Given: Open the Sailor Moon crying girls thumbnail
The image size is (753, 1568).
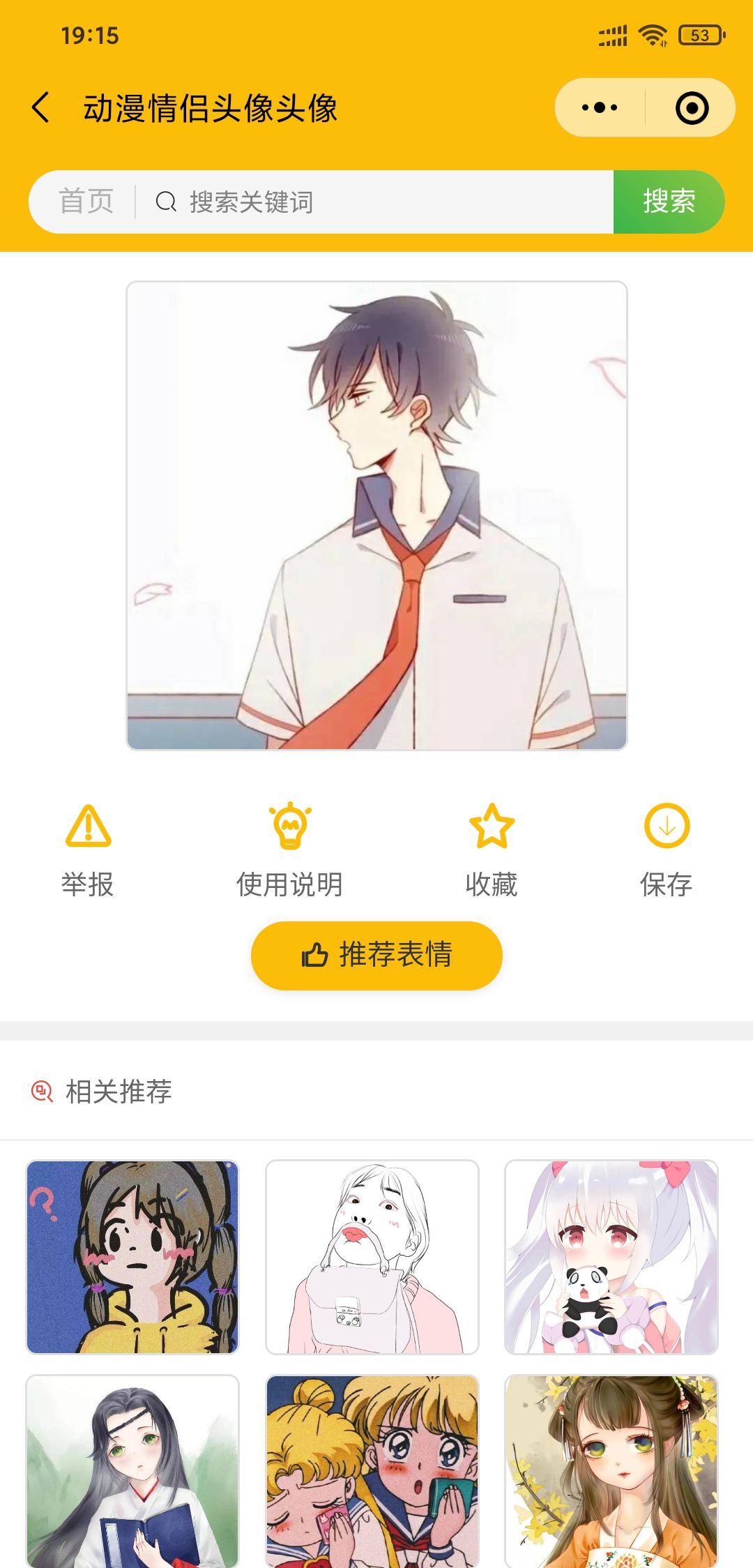Looking at the screenshot, I should (372, 1472).
